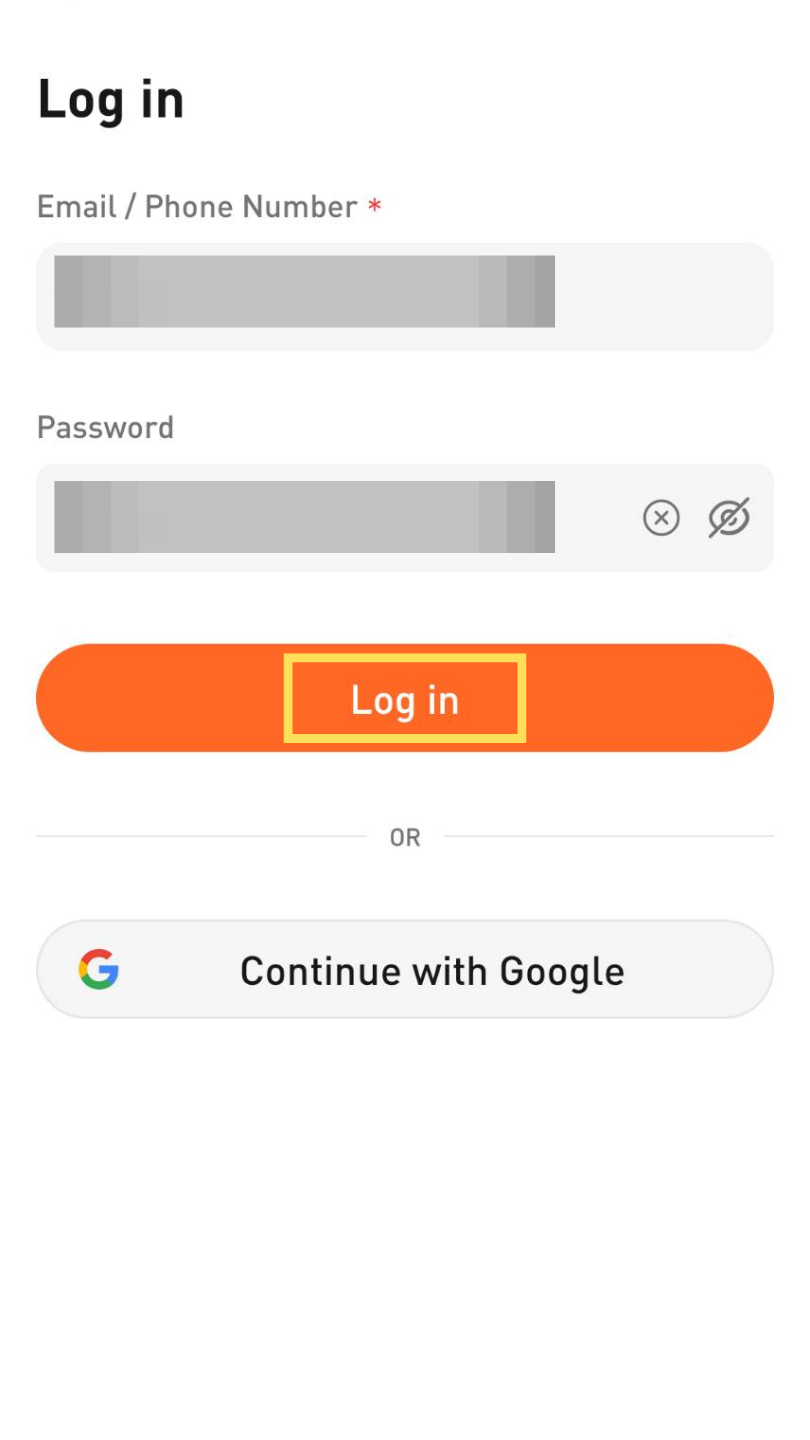Tap the orange Log in button

click(404, 698)
